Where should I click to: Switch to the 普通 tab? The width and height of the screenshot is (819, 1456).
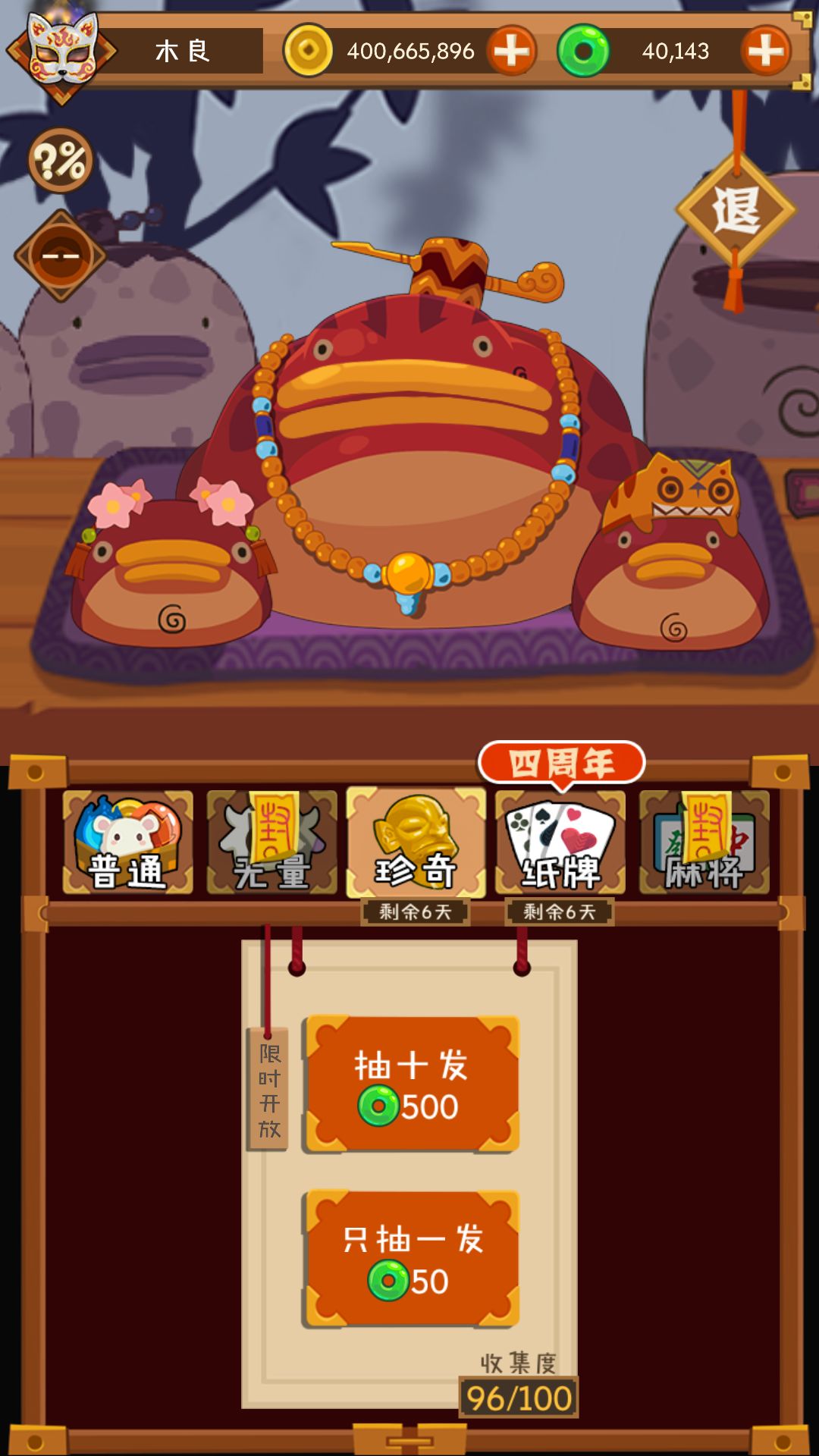click(x=127, y=843)
